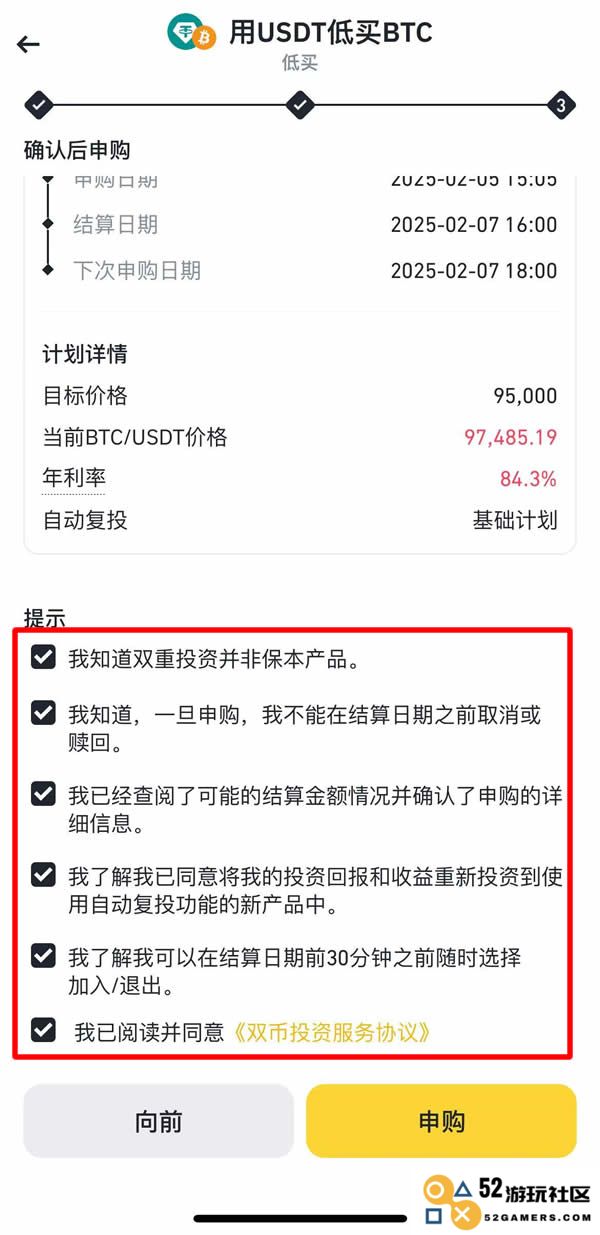This screenshot has width=600, height=1235.
Task: Toggle the 已经查阅了可能的结算金额情况 checkbox
Action: 43,794
